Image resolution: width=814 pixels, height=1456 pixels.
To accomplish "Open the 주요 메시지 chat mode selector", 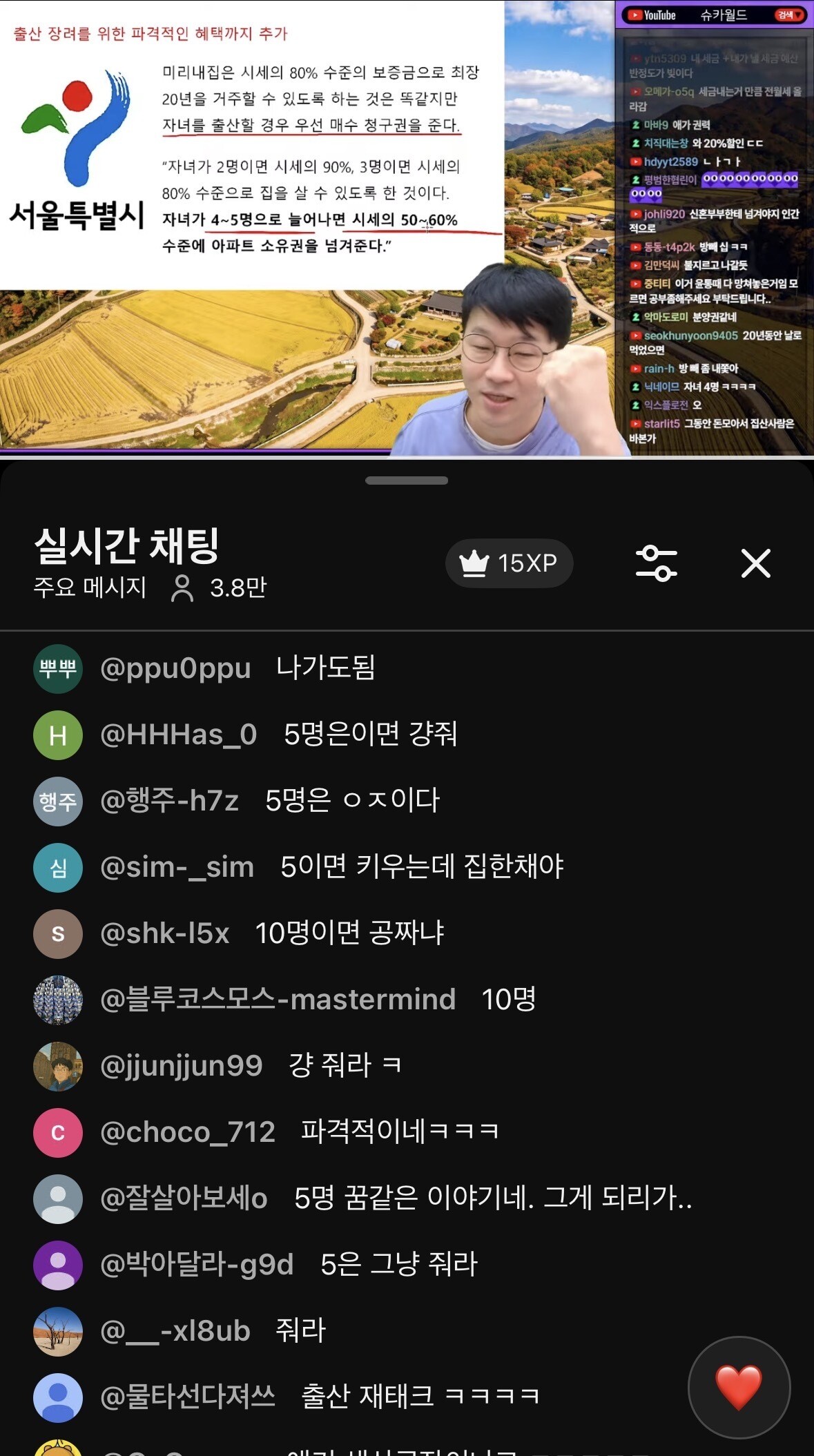I will coord(90,588).
